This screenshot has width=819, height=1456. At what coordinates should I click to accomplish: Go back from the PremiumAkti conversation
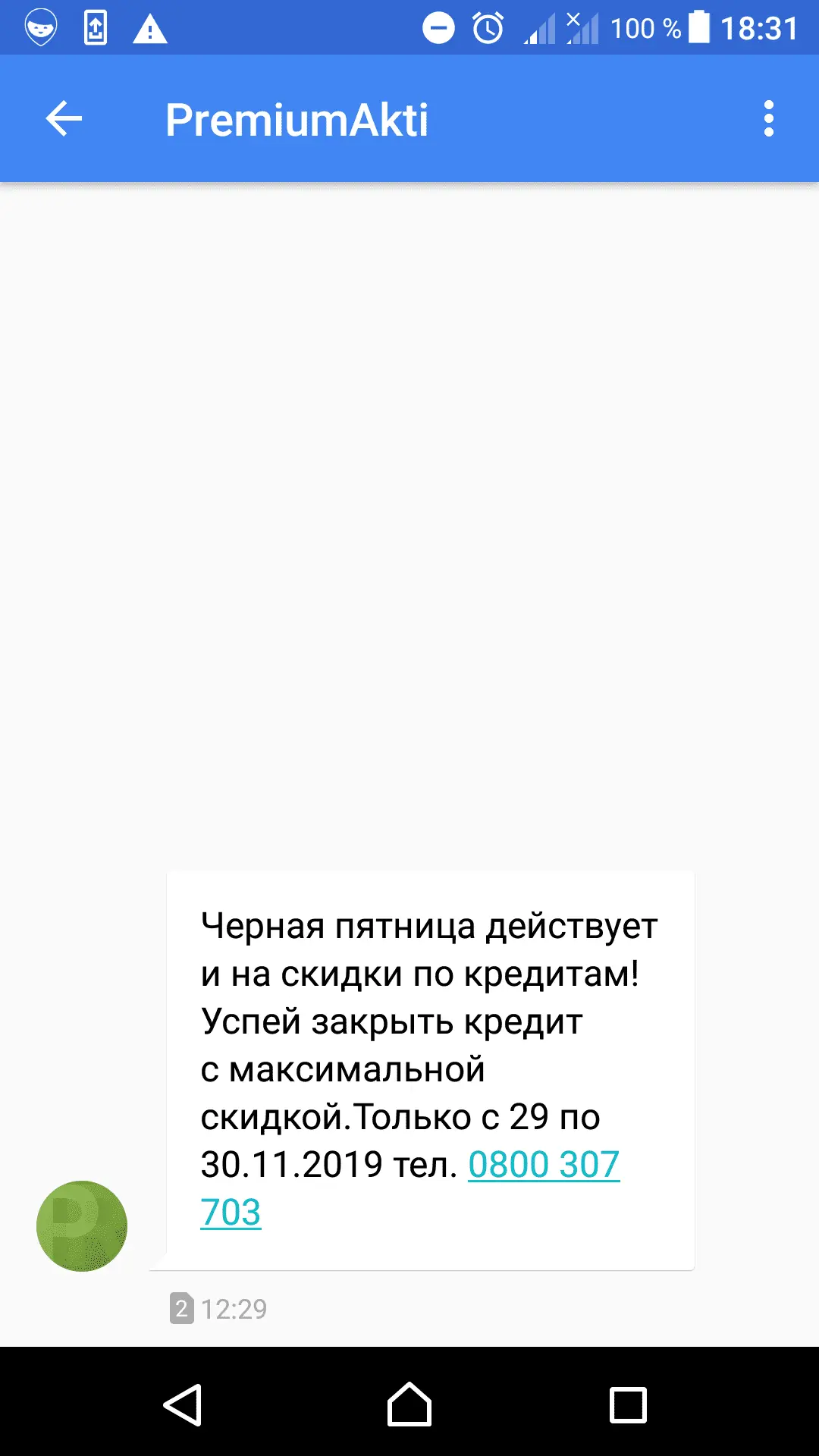pyautogui.click(x=64, y=119)
